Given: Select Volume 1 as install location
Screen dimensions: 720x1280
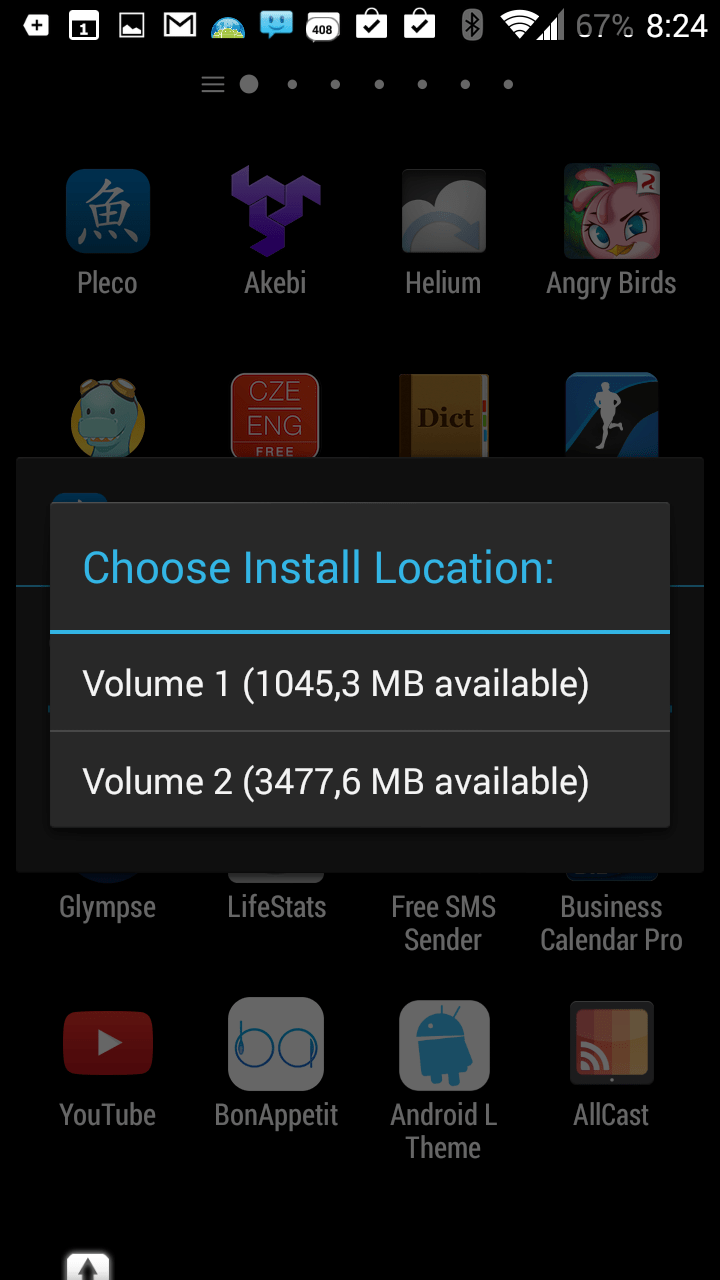Looking at the screenshot, I should click(x=360, y=683).
